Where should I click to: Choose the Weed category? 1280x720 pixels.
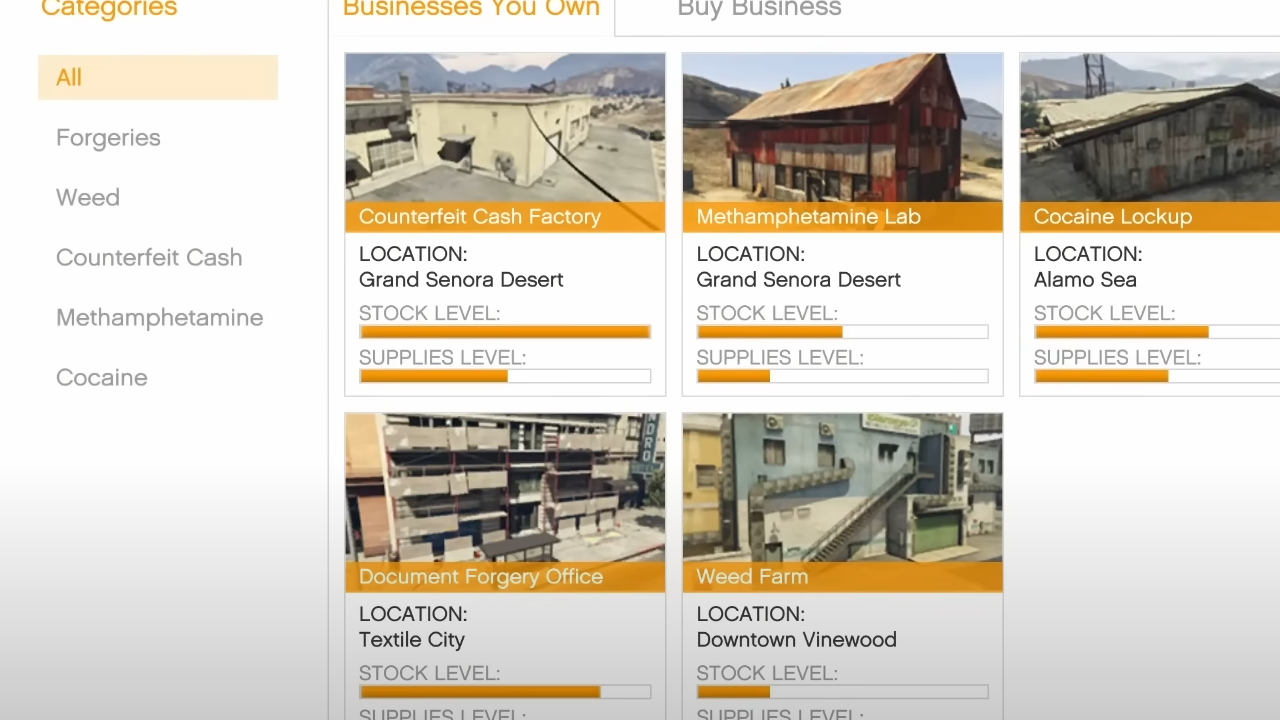[x=88, y=198]
